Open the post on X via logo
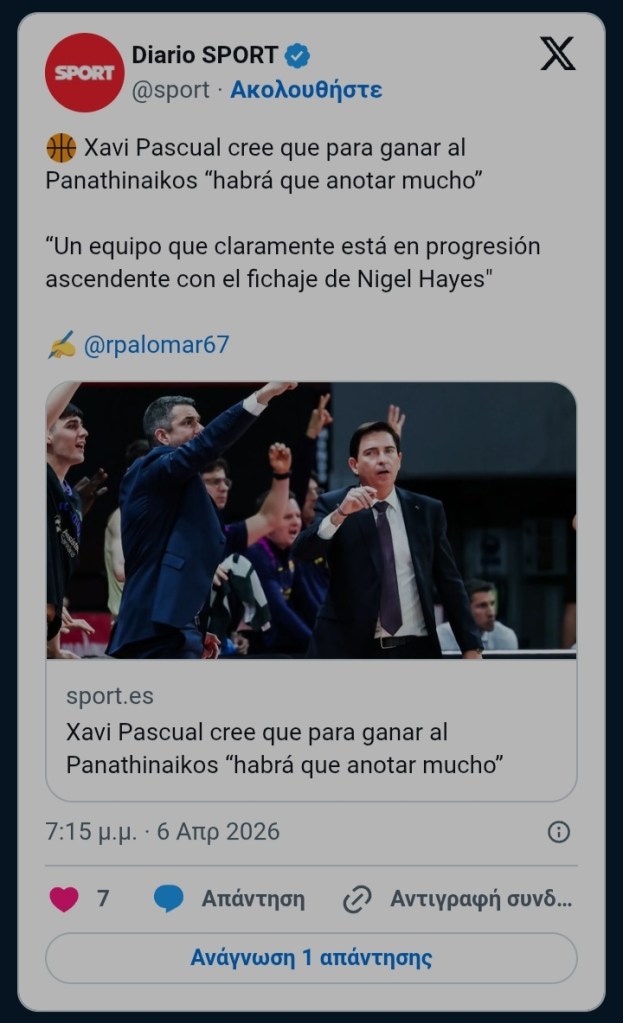Screen dimensions: 623x1023 pyautogui.click(x=557, y=54)
